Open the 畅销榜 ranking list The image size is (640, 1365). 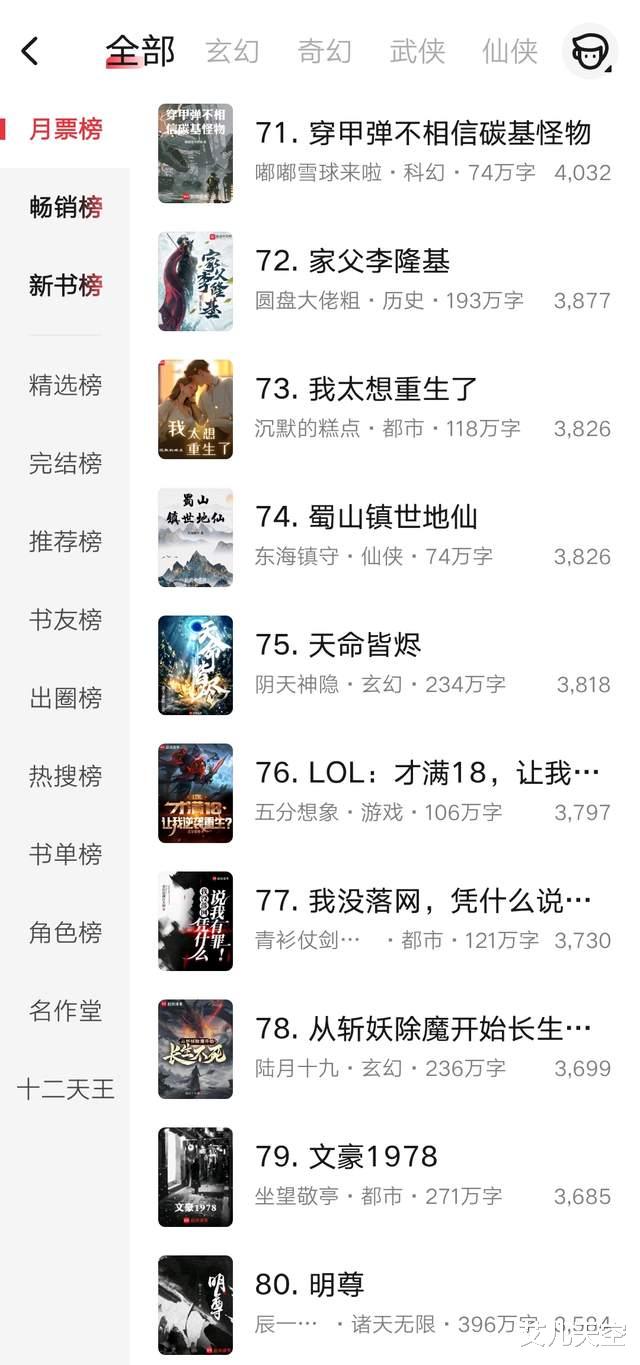66,208
